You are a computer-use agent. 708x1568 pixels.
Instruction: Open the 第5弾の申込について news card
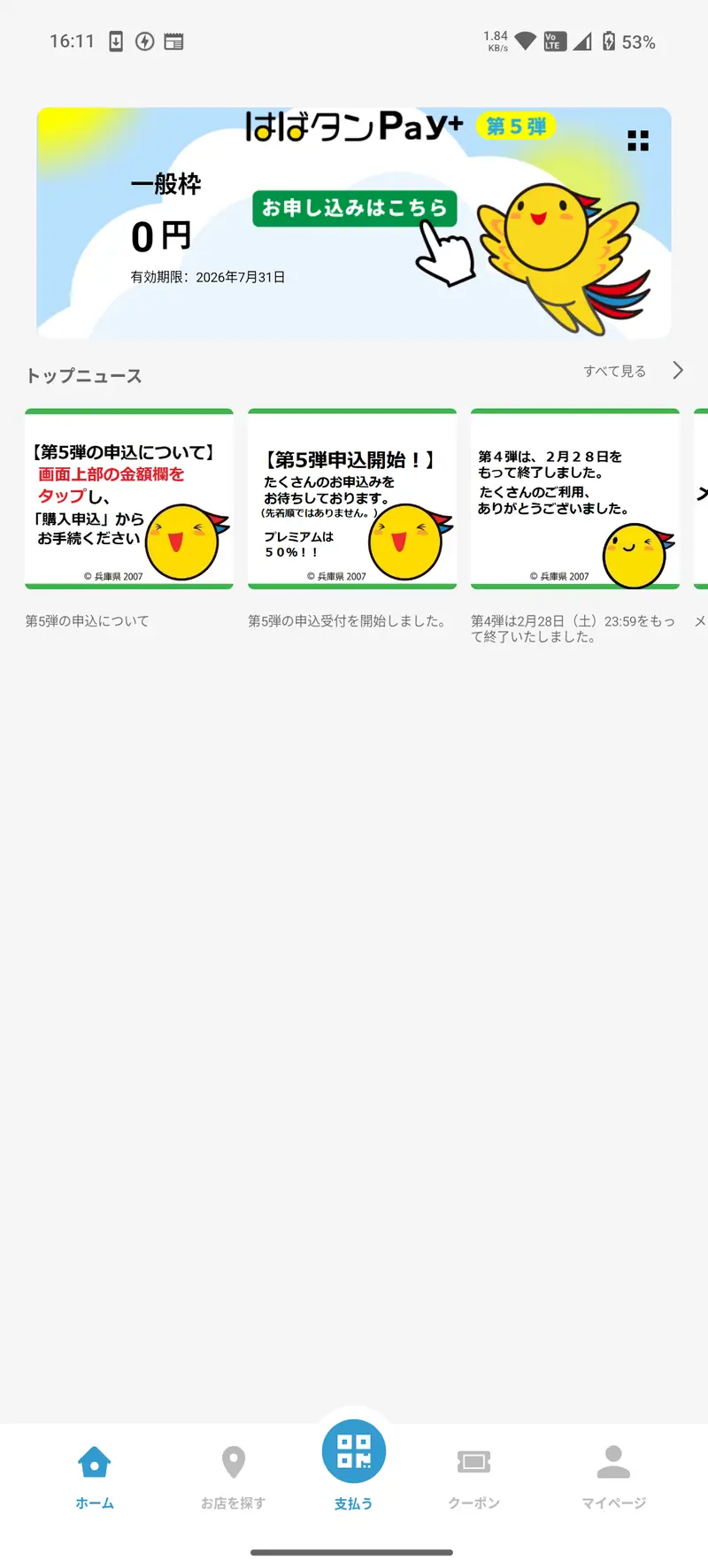pyautogui.click(x=129, y=499)
